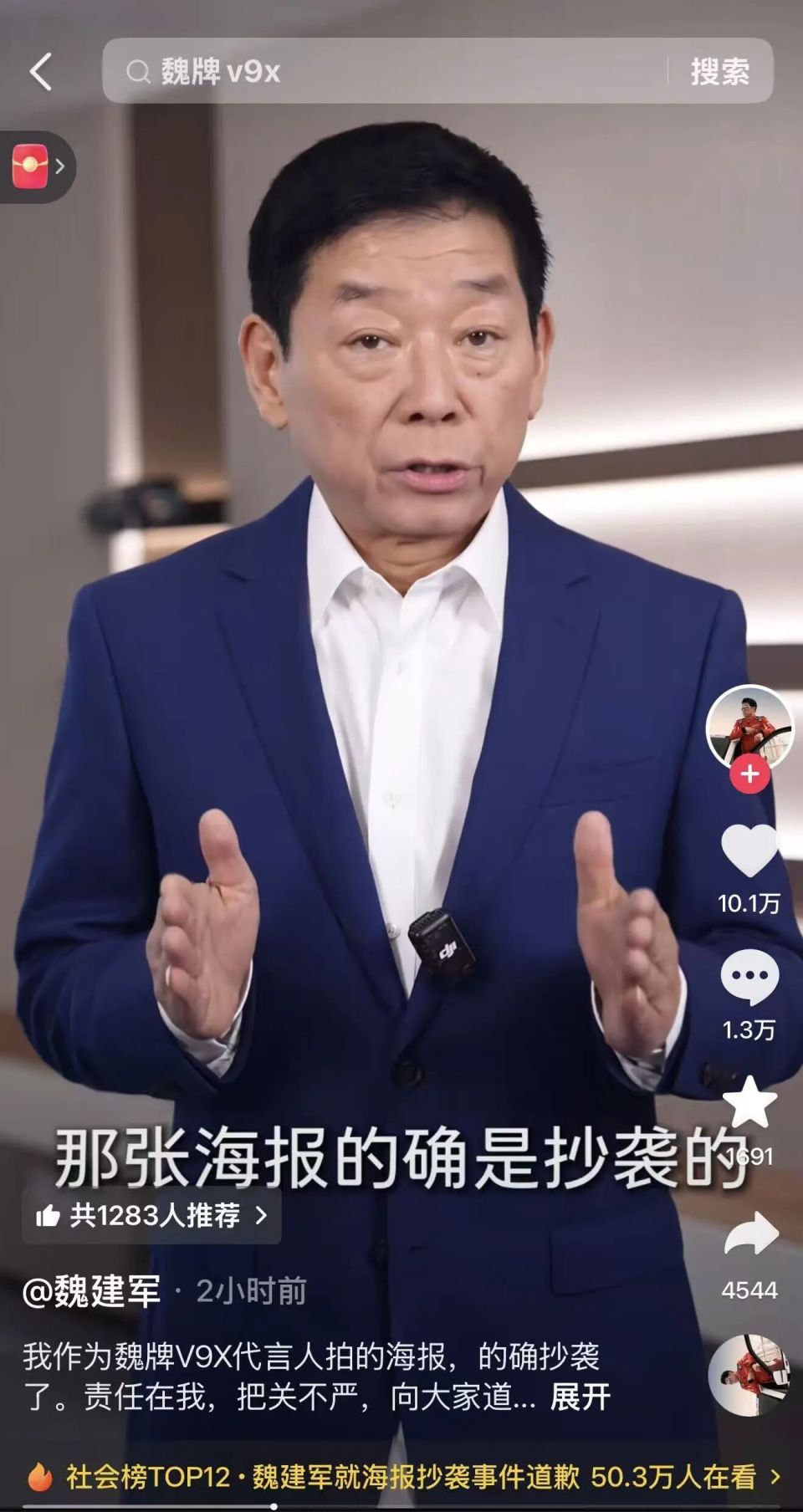Tap the search field showing 魏牌 v9x
The height and width of the screenshot is (1512, 803).
[x=385, y=72]
